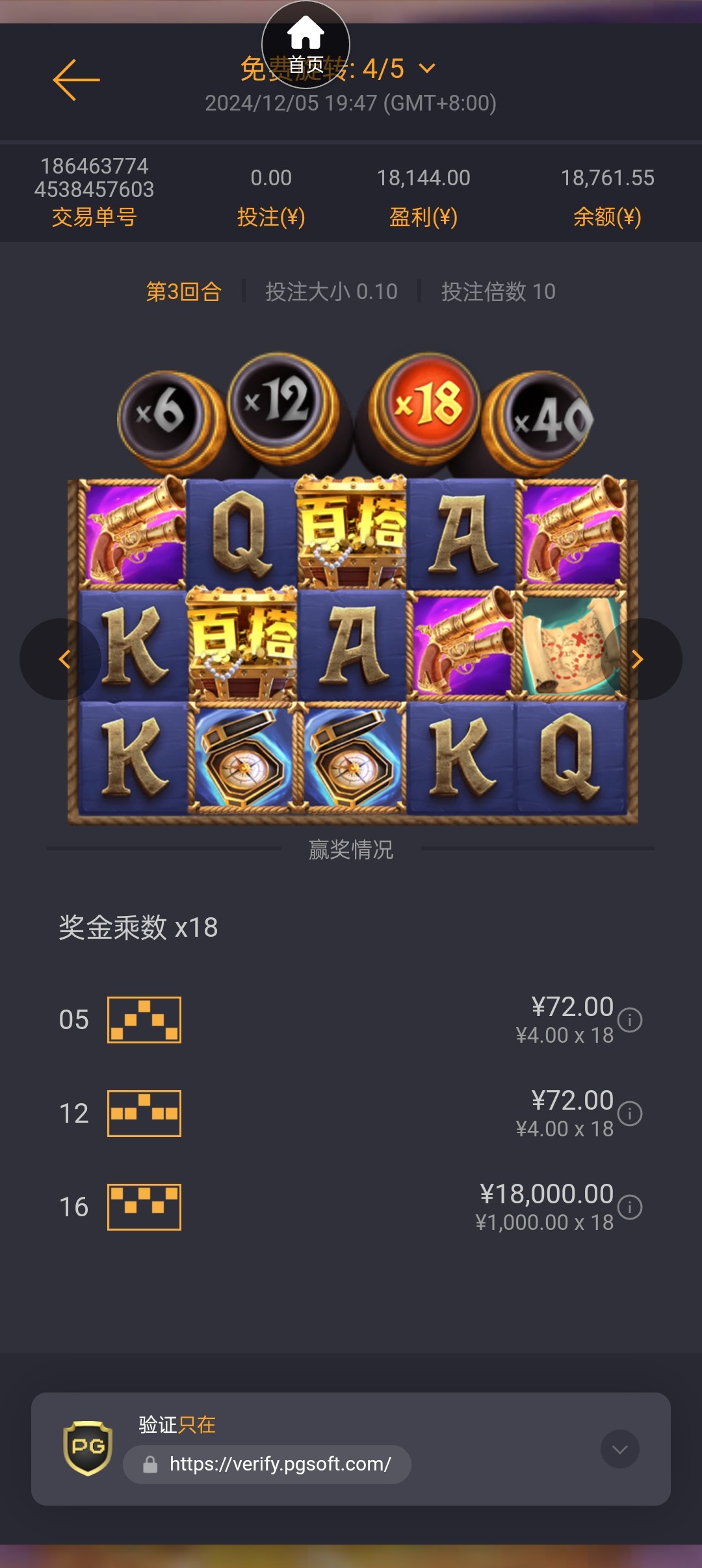Open the free spin 4/5 dropdown

(426, 68)
